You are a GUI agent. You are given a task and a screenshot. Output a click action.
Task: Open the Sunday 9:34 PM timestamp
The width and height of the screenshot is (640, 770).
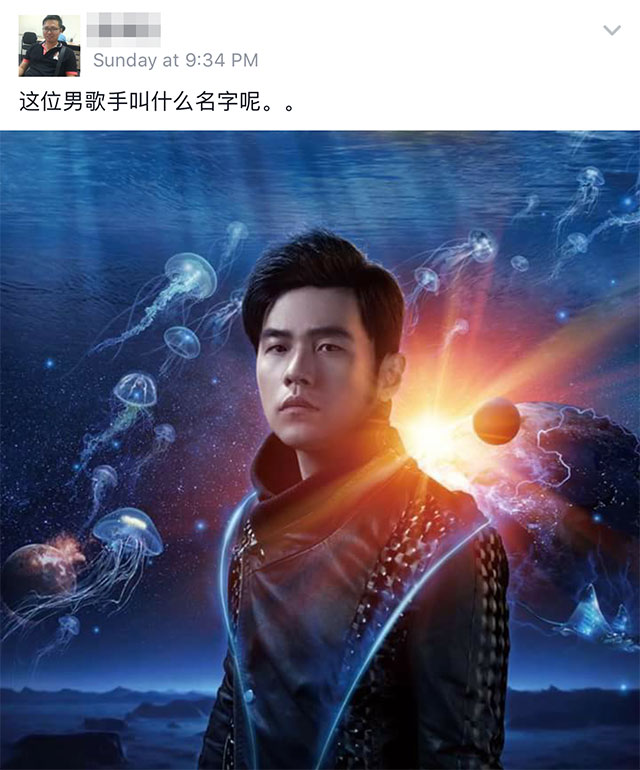point(176,60)
